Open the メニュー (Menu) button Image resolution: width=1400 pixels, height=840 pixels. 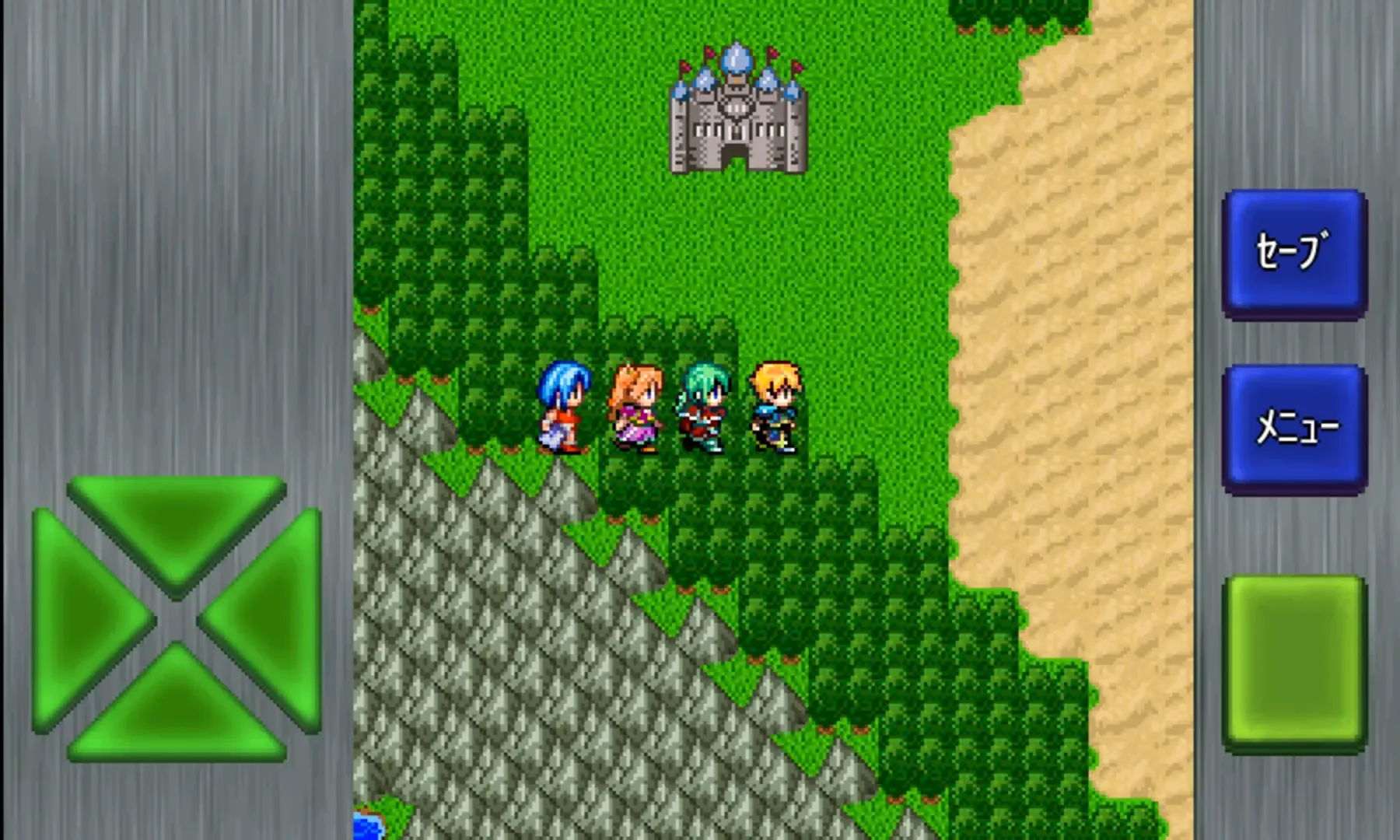[1294, 429]
